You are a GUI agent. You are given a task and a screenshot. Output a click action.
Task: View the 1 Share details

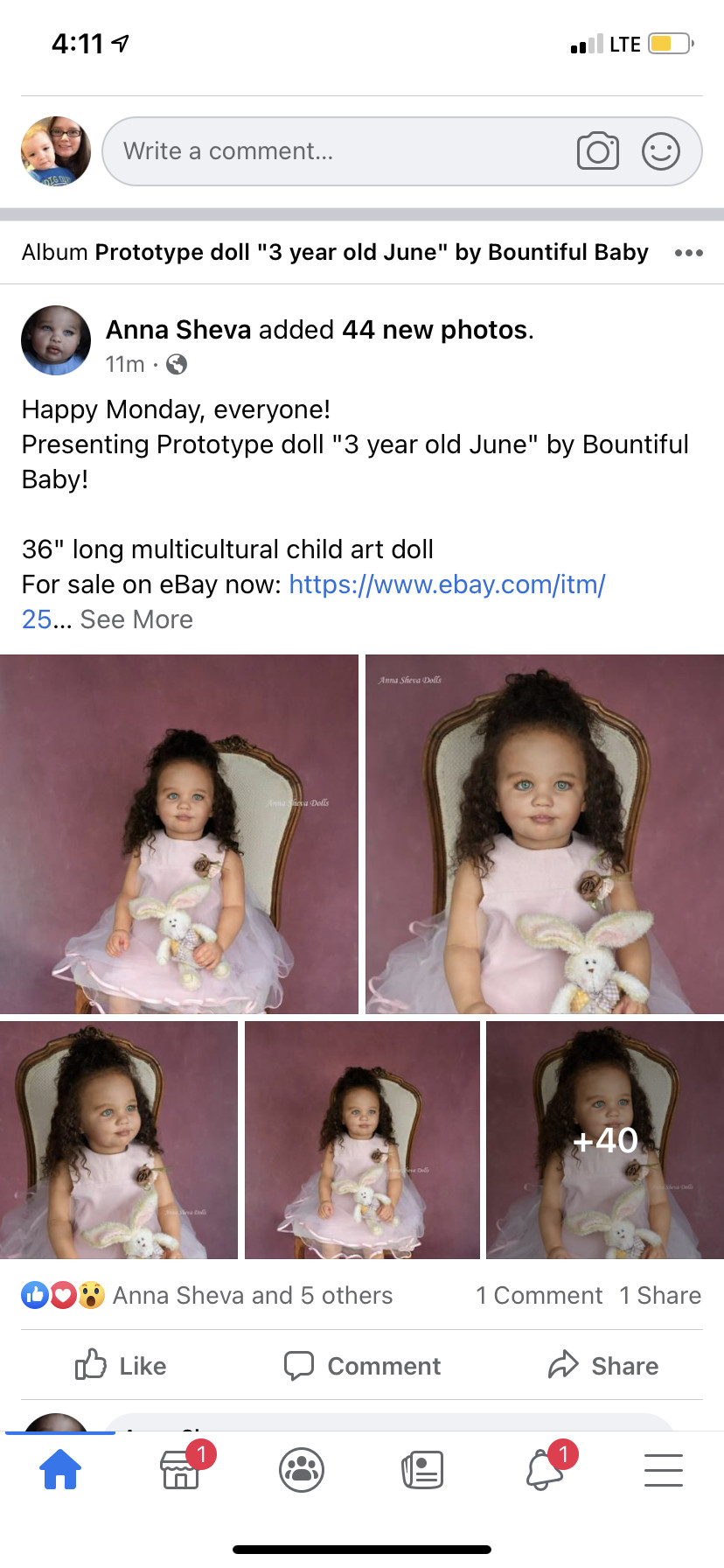click(x=660, y=1295)
